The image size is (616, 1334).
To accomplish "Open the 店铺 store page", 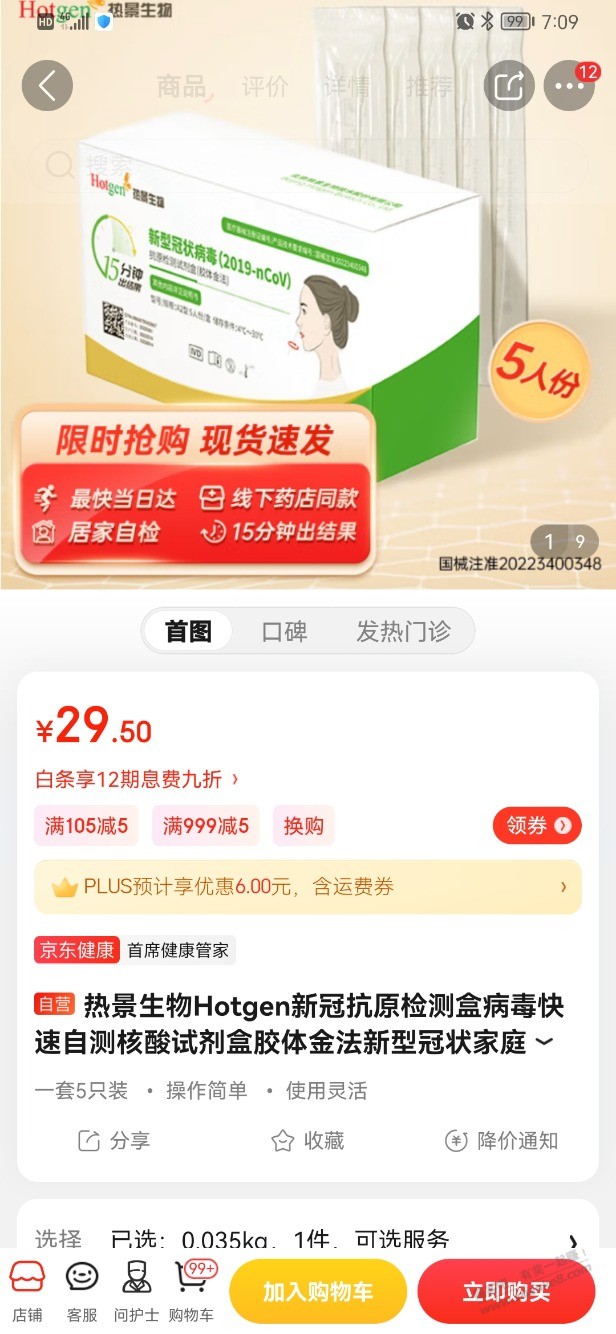I will (27, 1291).
